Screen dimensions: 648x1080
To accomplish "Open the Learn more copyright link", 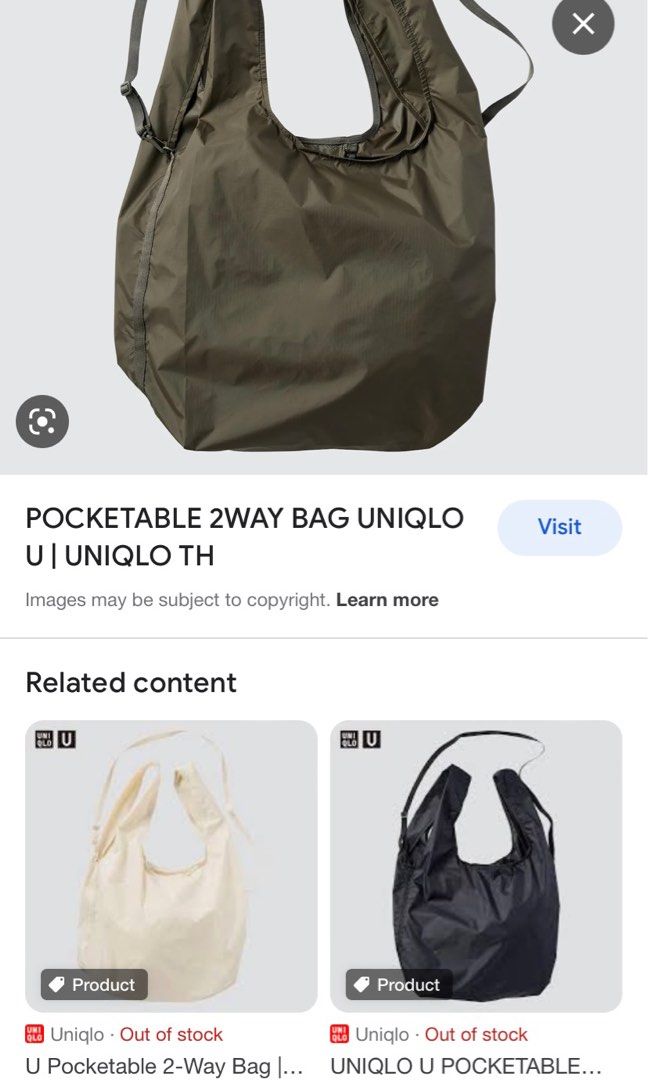I will (x=387, y=600).
